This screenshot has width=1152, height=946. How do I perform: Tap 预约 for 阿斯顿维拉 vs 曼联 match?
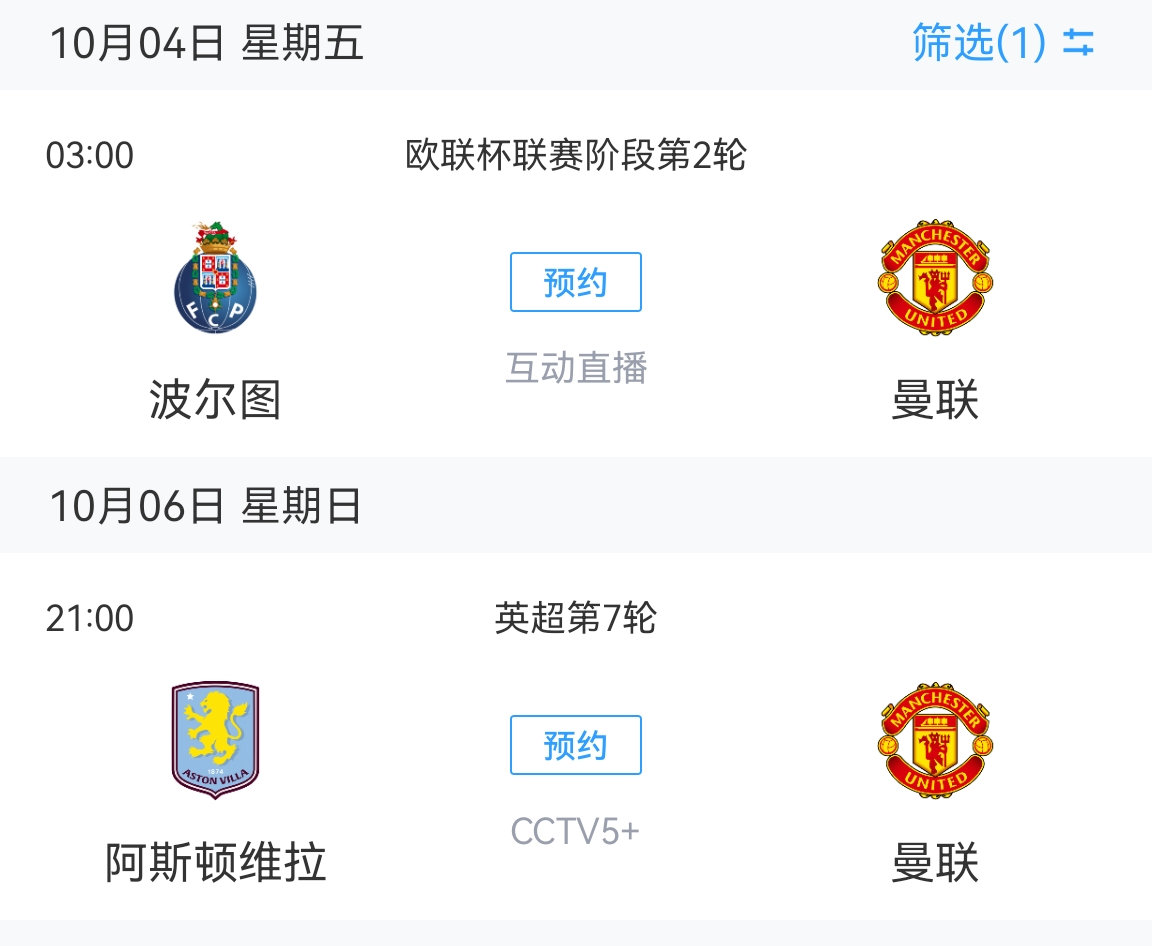pos(575,745)
